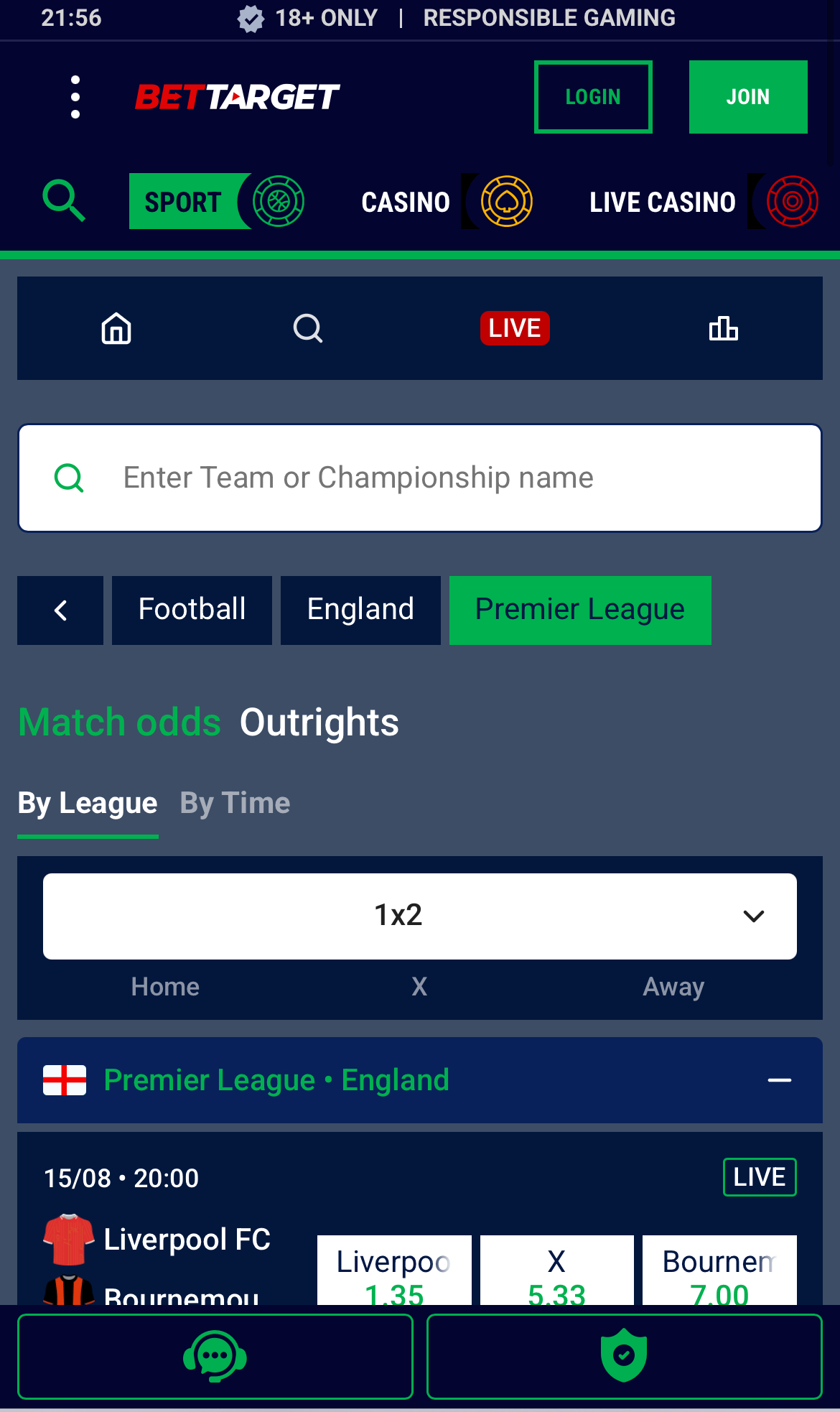Go to the sports home icon

point(116,329)
